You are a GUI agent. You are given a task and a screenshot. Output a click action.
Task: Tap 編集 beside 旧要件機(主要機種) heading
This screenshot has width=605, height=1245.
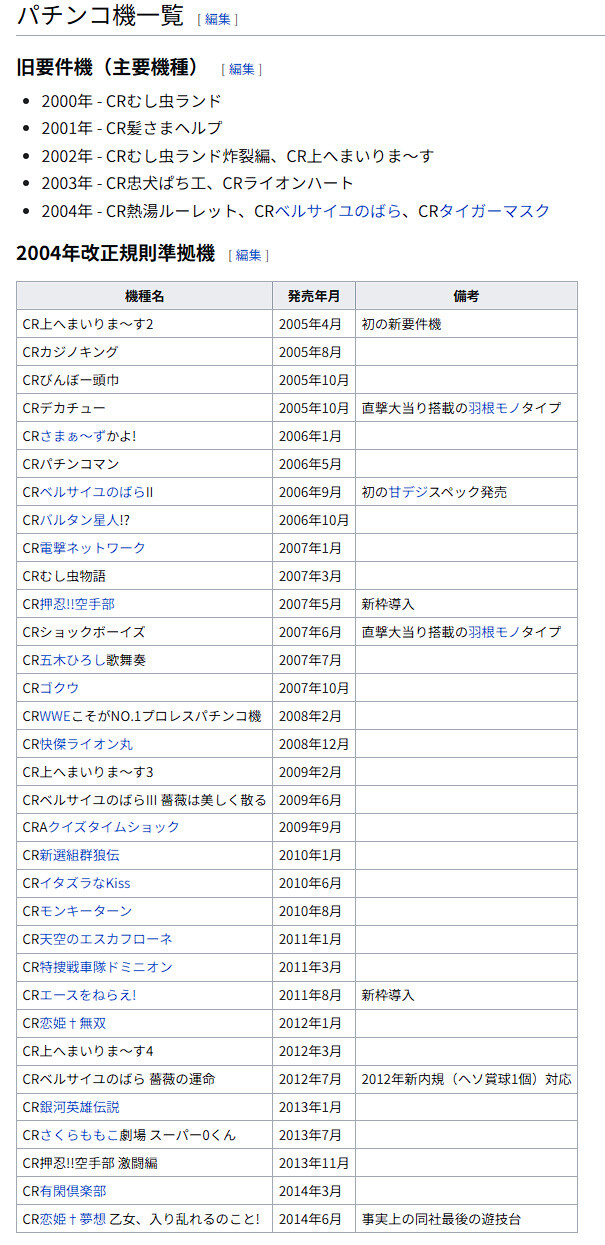241,69
